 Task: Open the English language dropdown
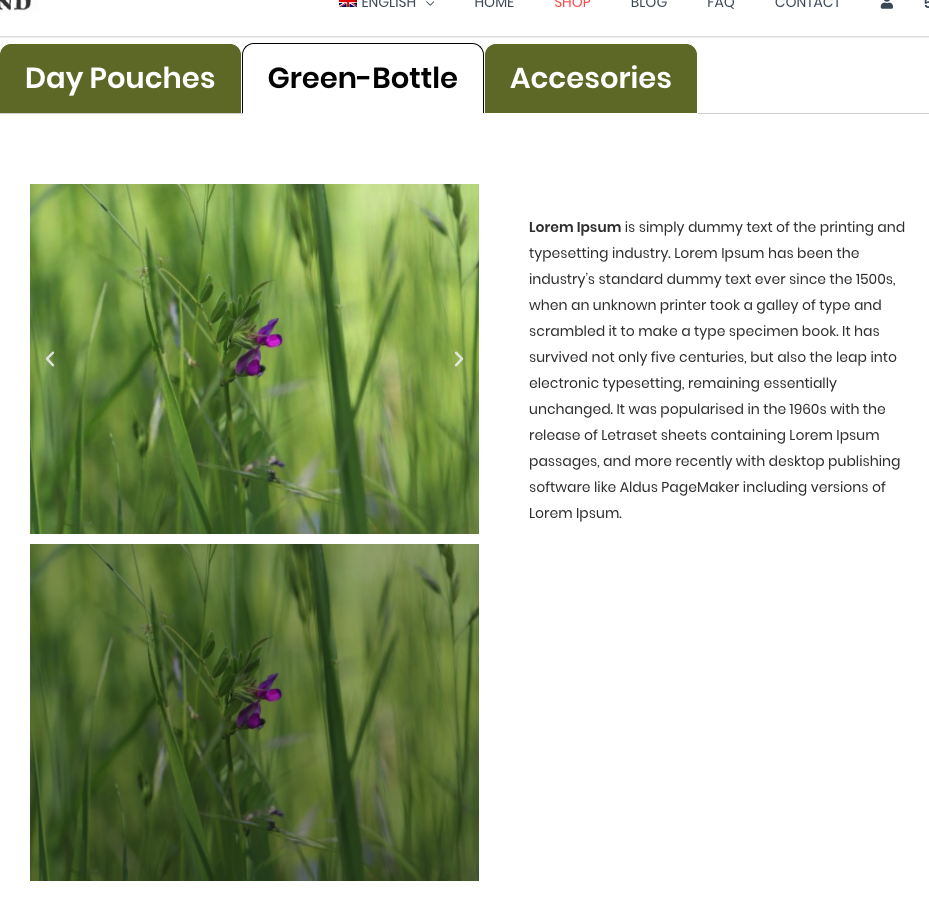point(387,5)
